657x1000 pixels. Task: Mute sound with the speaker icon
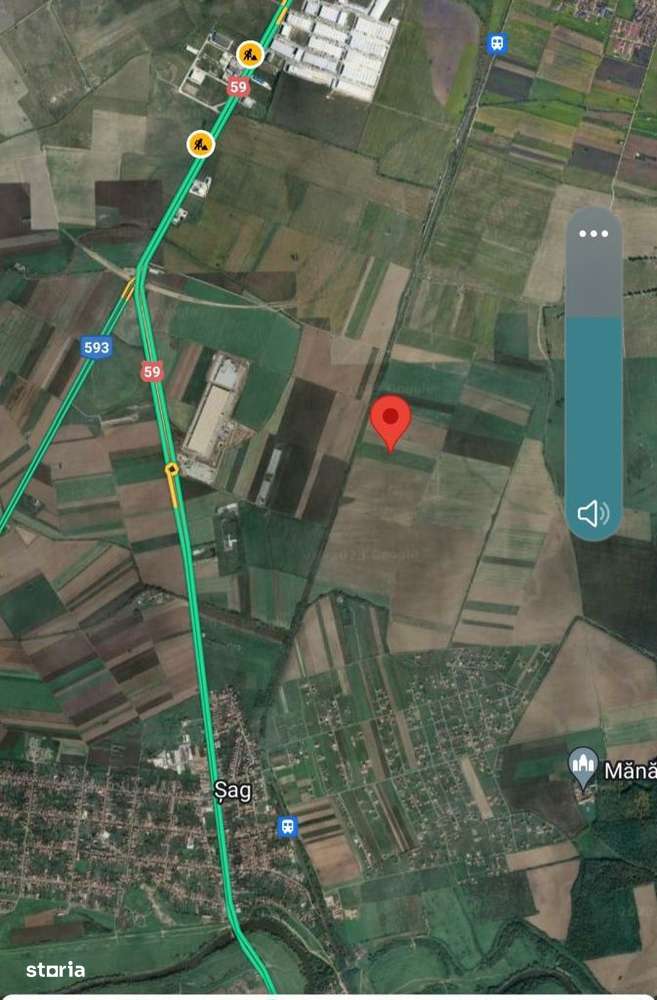pyautogui.click(x=593, y=514)
